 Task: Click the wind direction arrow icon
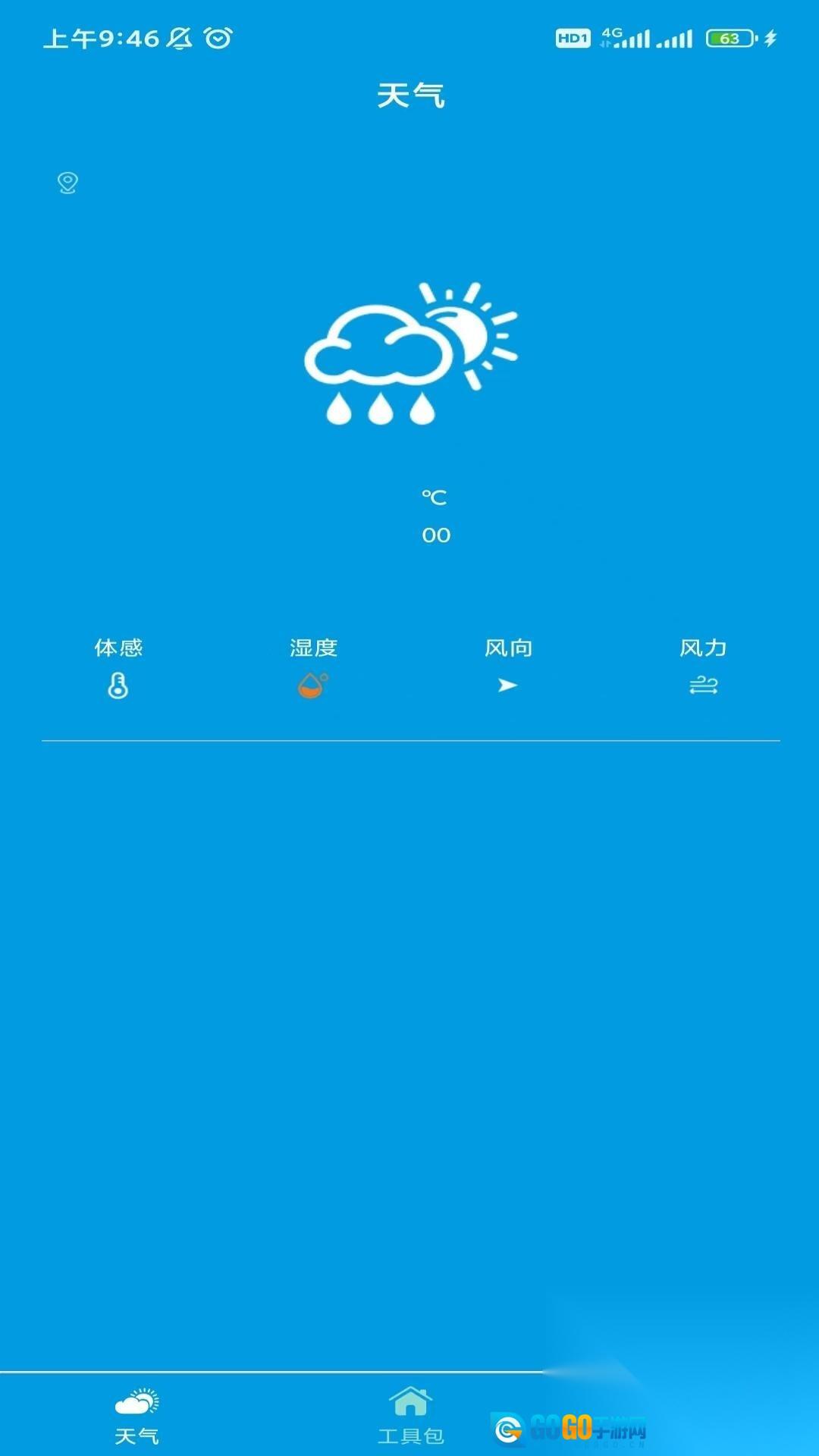507,685
